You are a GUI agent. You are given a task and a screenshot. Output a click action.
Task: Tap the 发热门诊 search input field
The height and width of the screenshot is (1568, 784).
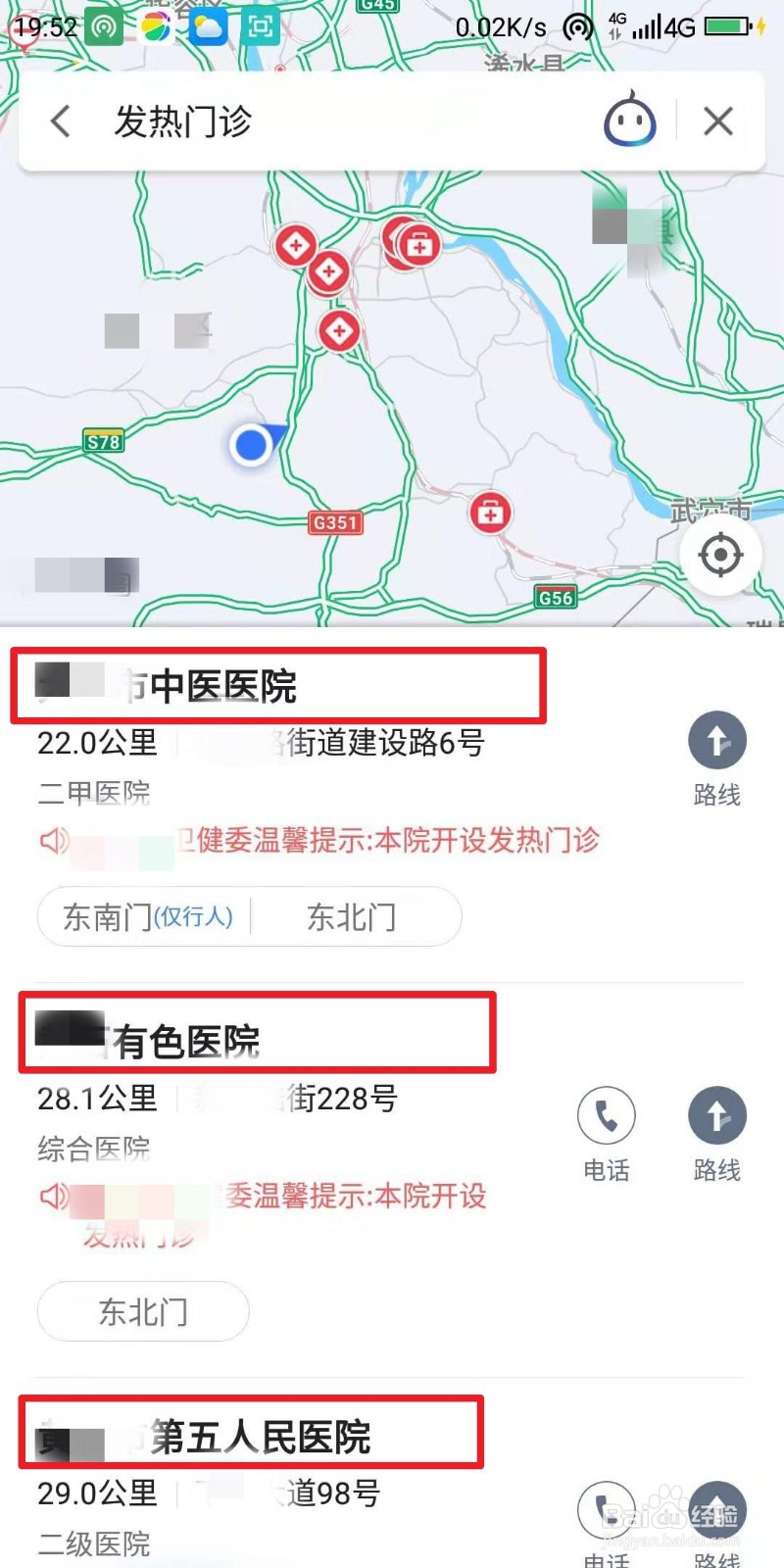coord(294,120)
